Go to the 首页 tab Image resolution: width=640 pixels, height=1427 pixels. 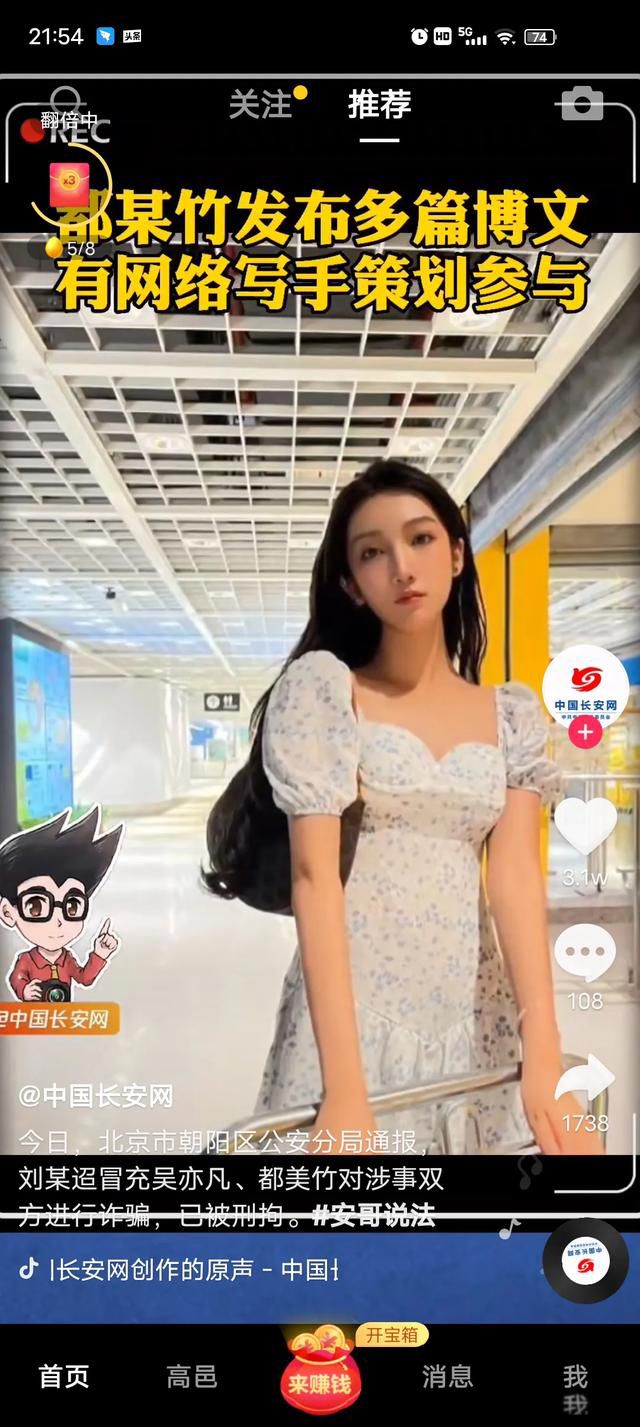(64, 1376)
